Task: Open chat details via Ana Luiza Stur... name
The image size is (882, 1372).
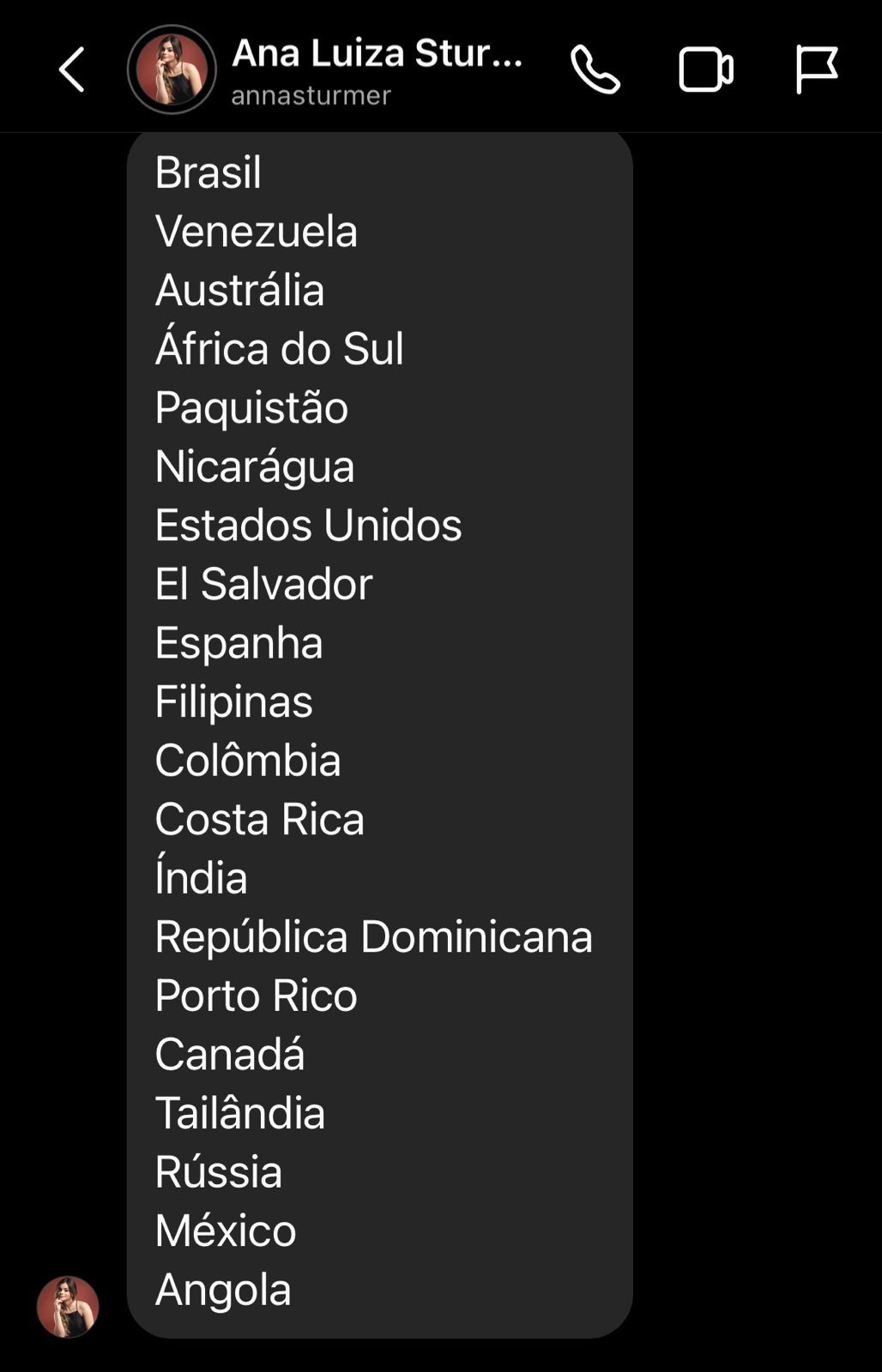Action: pyautogui.click(x=377, y=53)
